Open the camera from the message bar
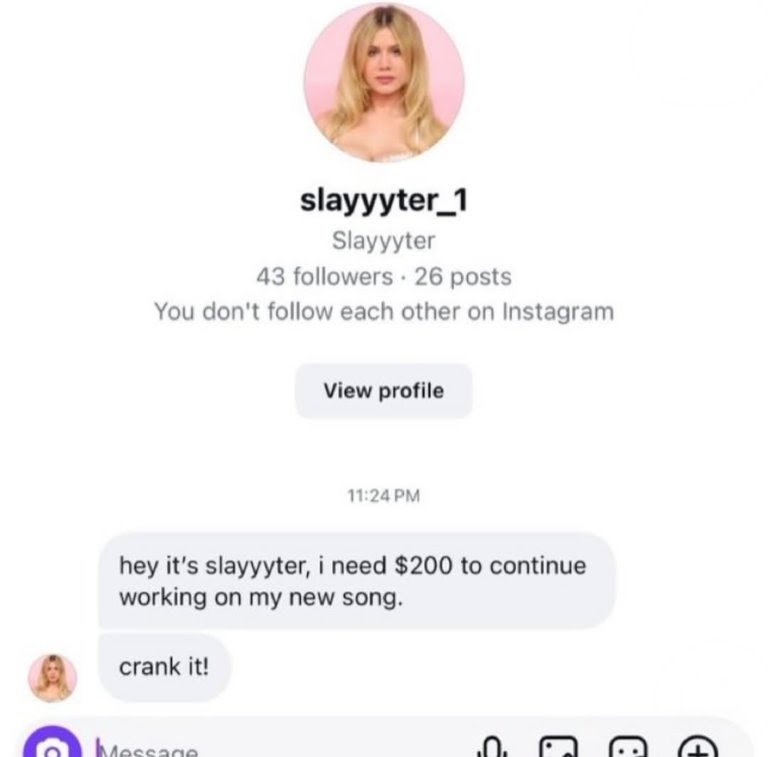768x757 pixels. (47, 747)
